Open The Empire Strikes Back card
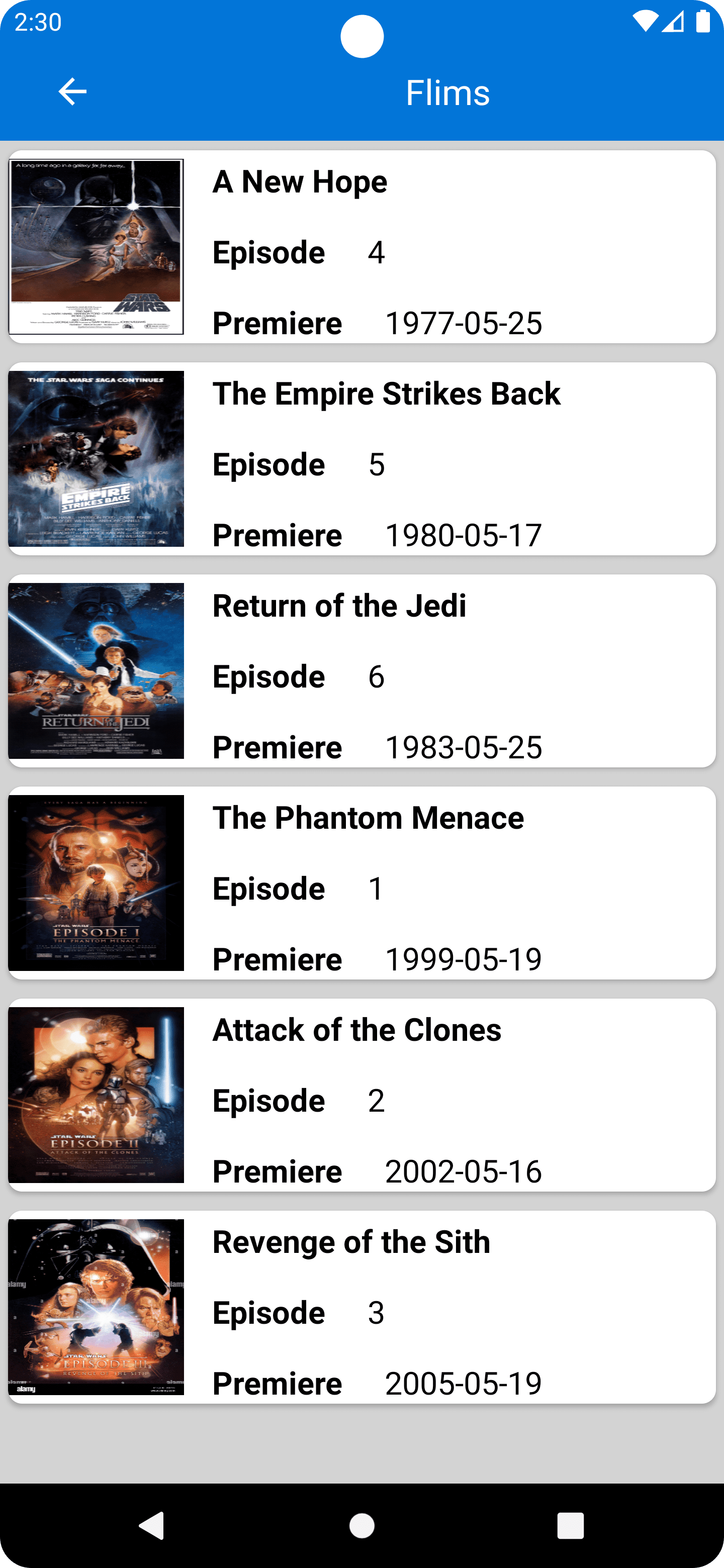This screenshot has height=1568, width=724. (361, 458)
